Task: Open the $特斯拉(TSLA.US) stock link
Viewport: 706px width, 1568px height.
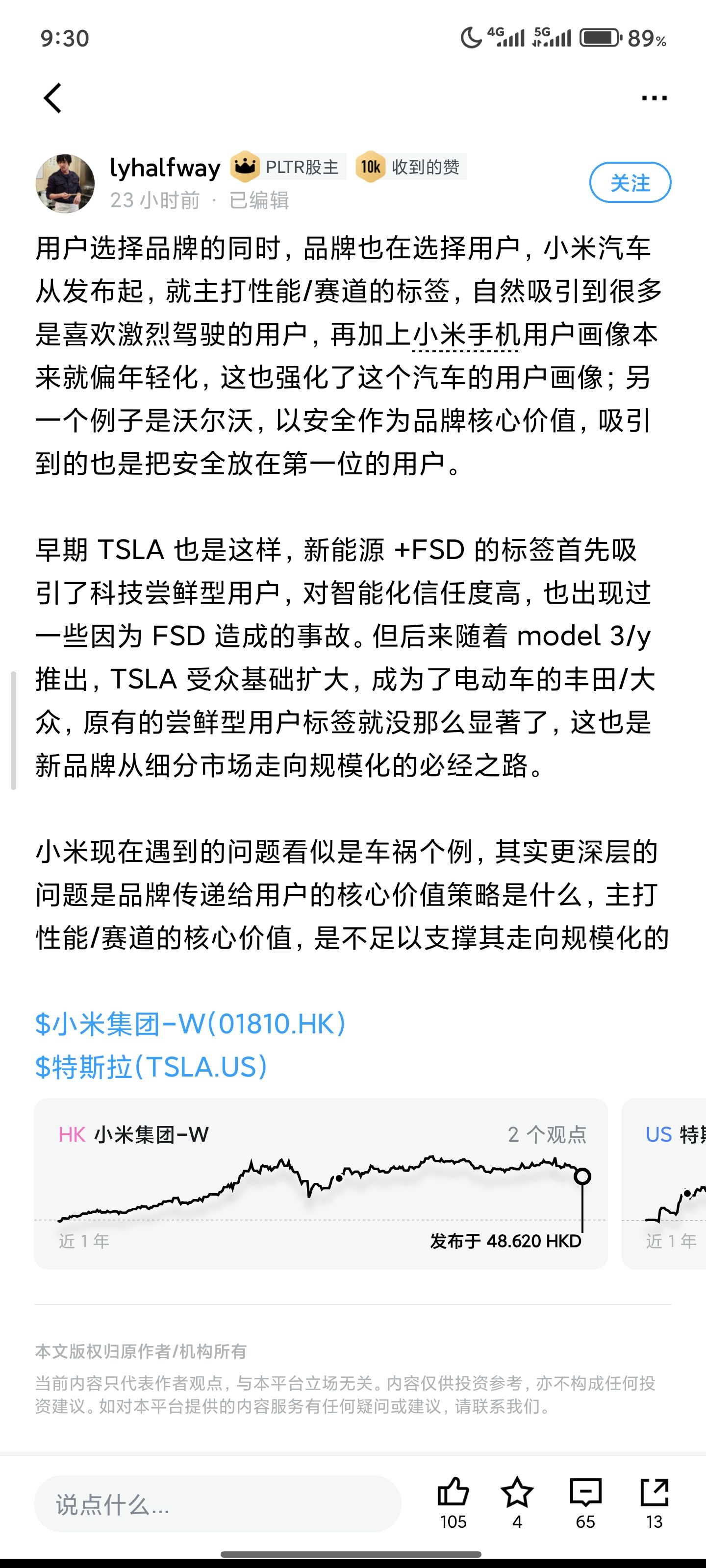Action: [x=151, y=1067]
